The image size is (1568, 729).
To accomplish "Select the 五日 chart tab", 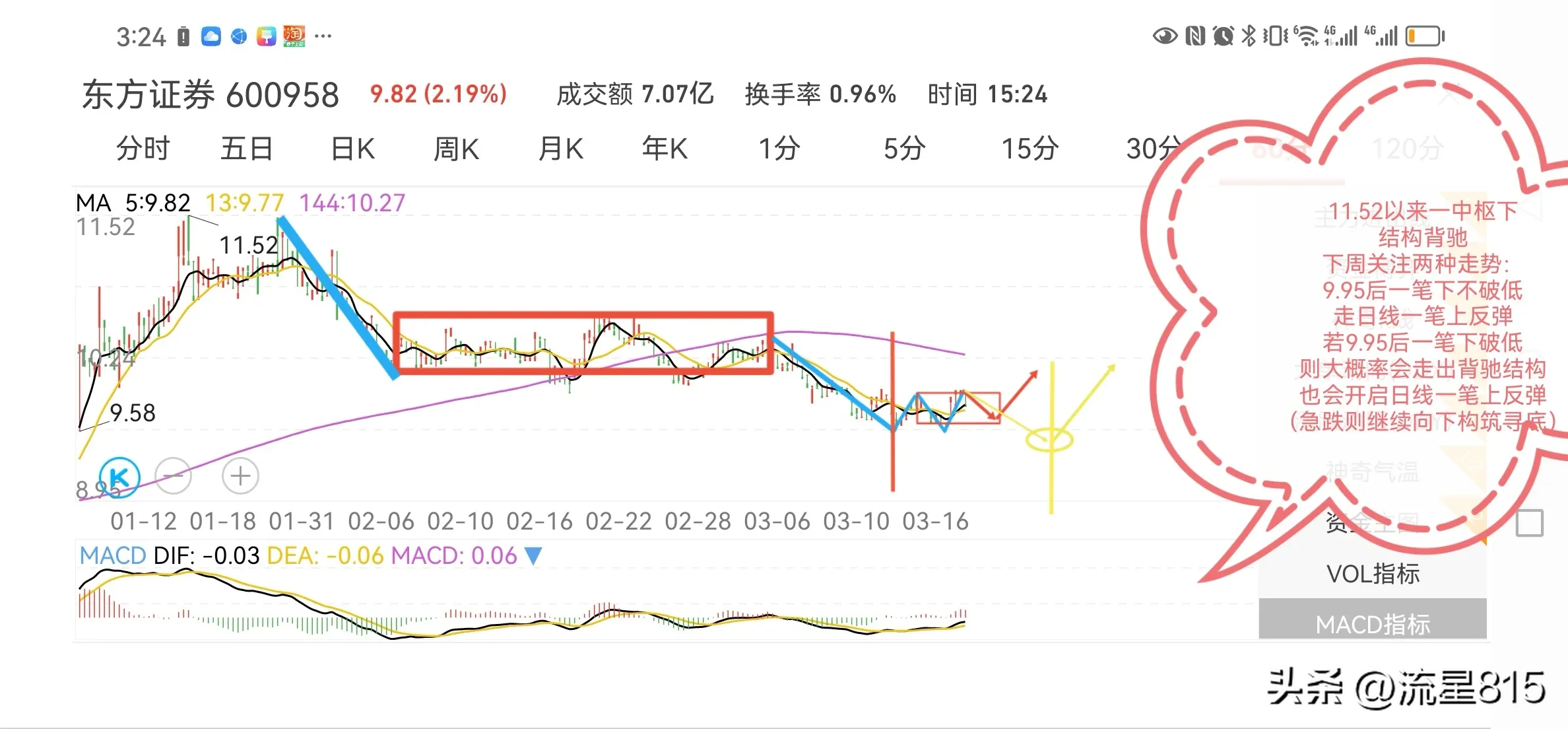I will tap(246, 149).
